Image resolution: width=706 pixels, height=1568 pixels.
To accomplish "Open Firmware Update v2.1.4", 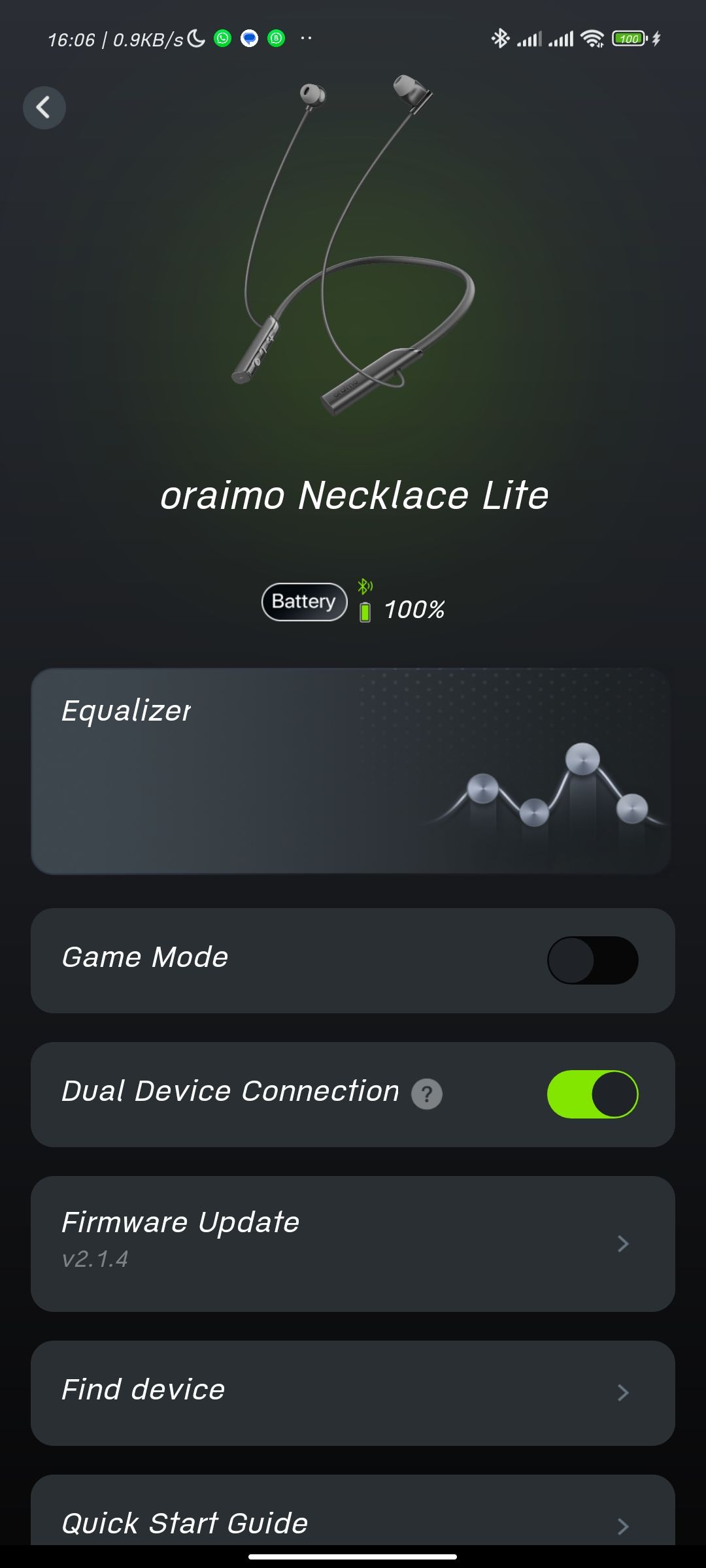I will pyautogui.click(x=352, y=1243).
